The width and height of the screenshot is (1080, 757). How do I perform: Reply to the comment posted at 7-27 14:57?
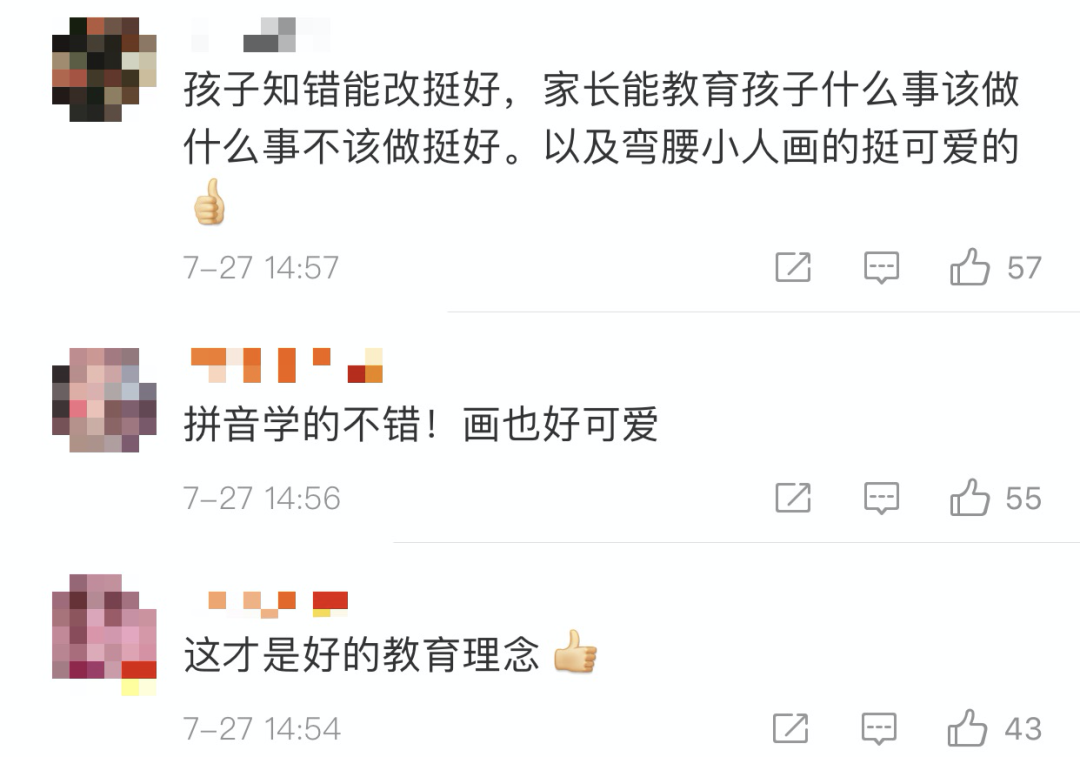pyautogui.click(x=881, y=267)
